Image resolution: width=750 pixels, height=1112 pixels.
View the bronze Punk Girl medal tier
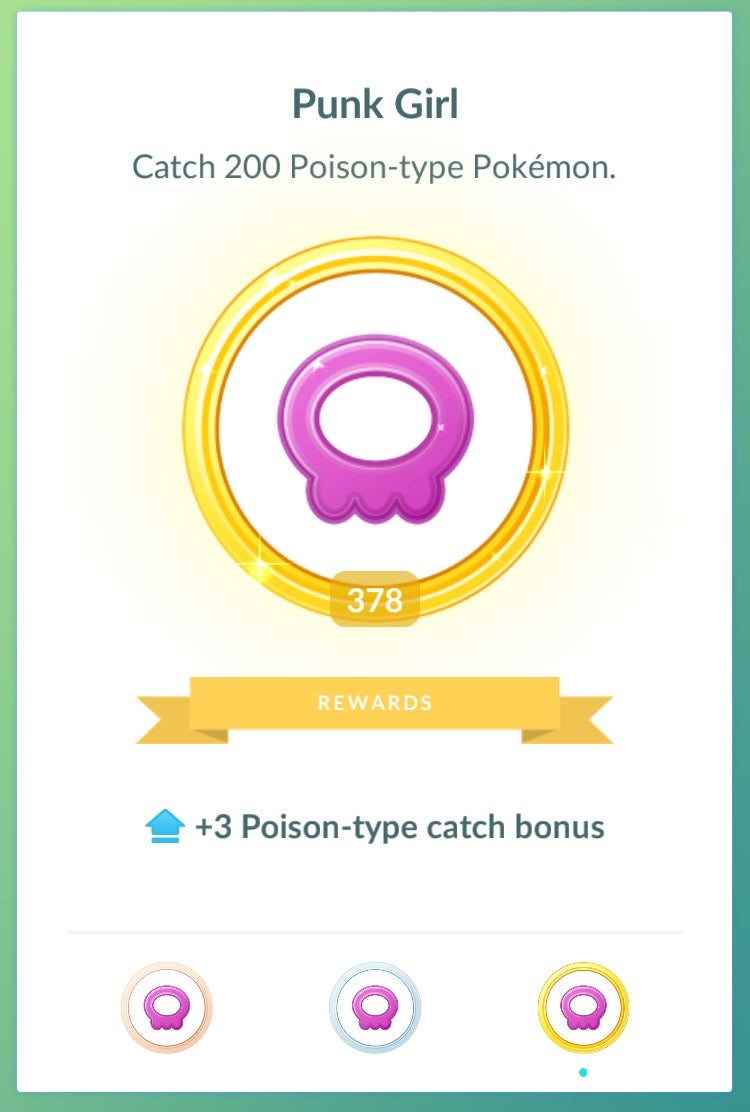(x=167, y=1008)
